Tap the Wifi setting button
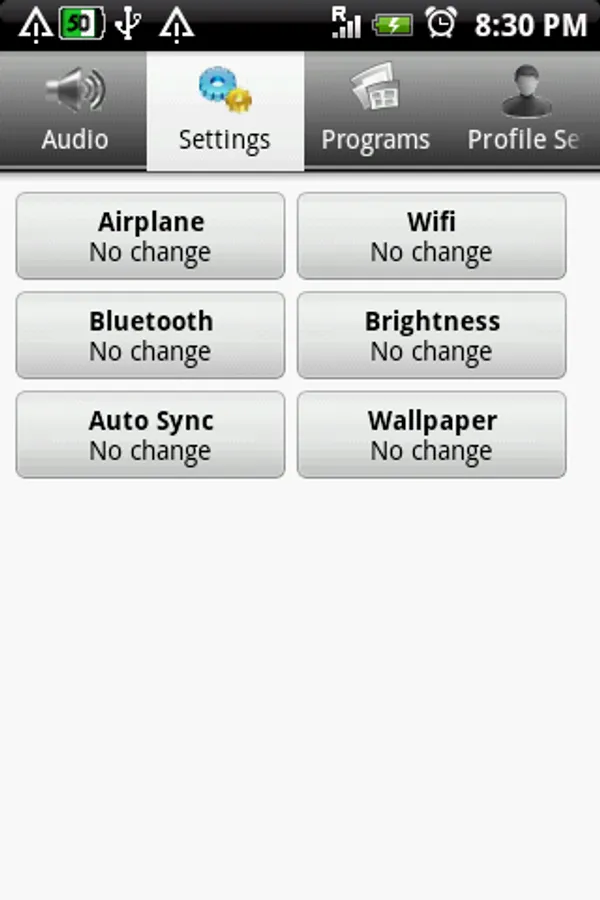 coord(431,236)
